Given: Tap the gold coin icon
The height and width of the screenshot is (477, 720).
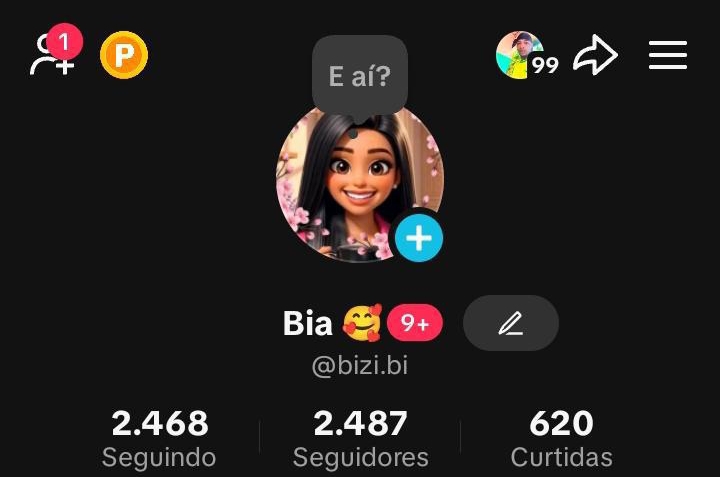Looking at the screenshot, I should 124,55.
